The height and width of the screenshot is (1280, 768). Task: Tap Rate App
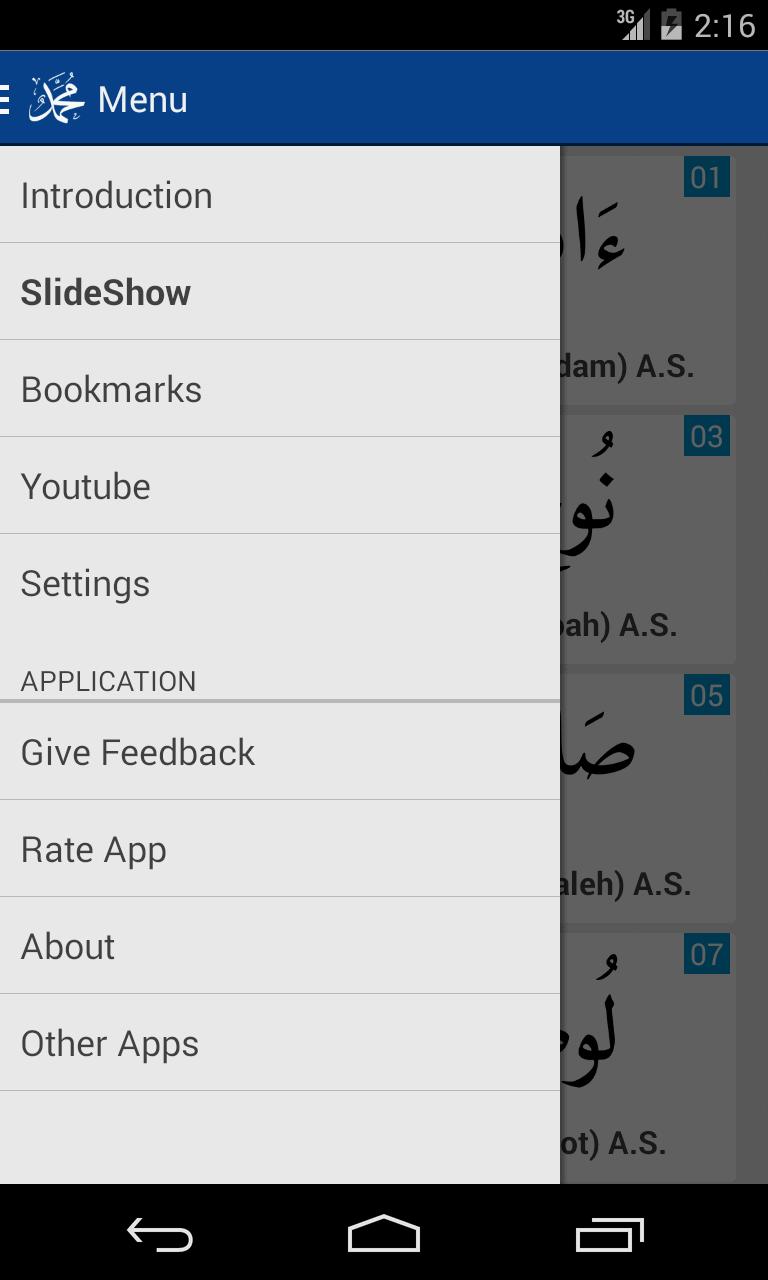click(93, 848)
